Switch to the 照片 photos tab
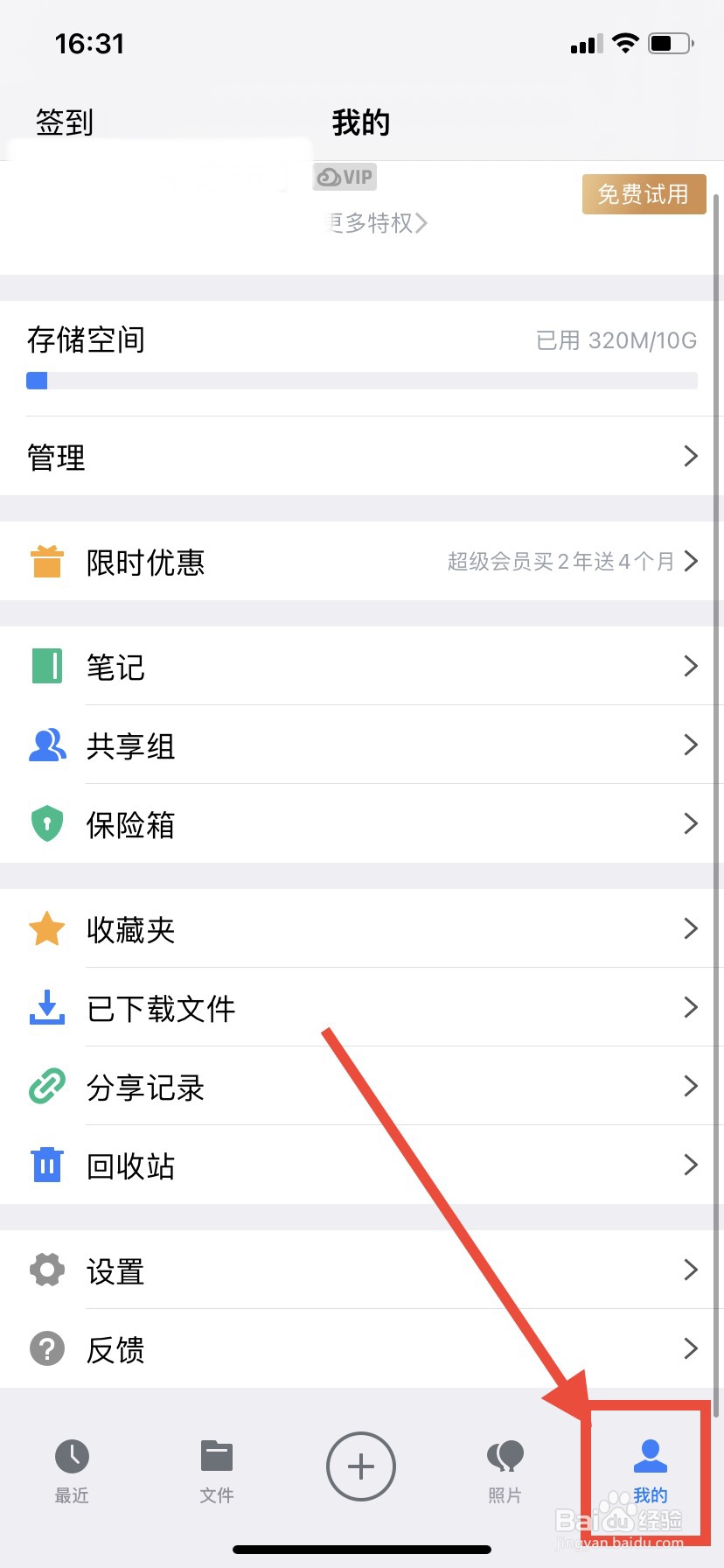Screen dimensions: 724x1568 click(505, 1470)
